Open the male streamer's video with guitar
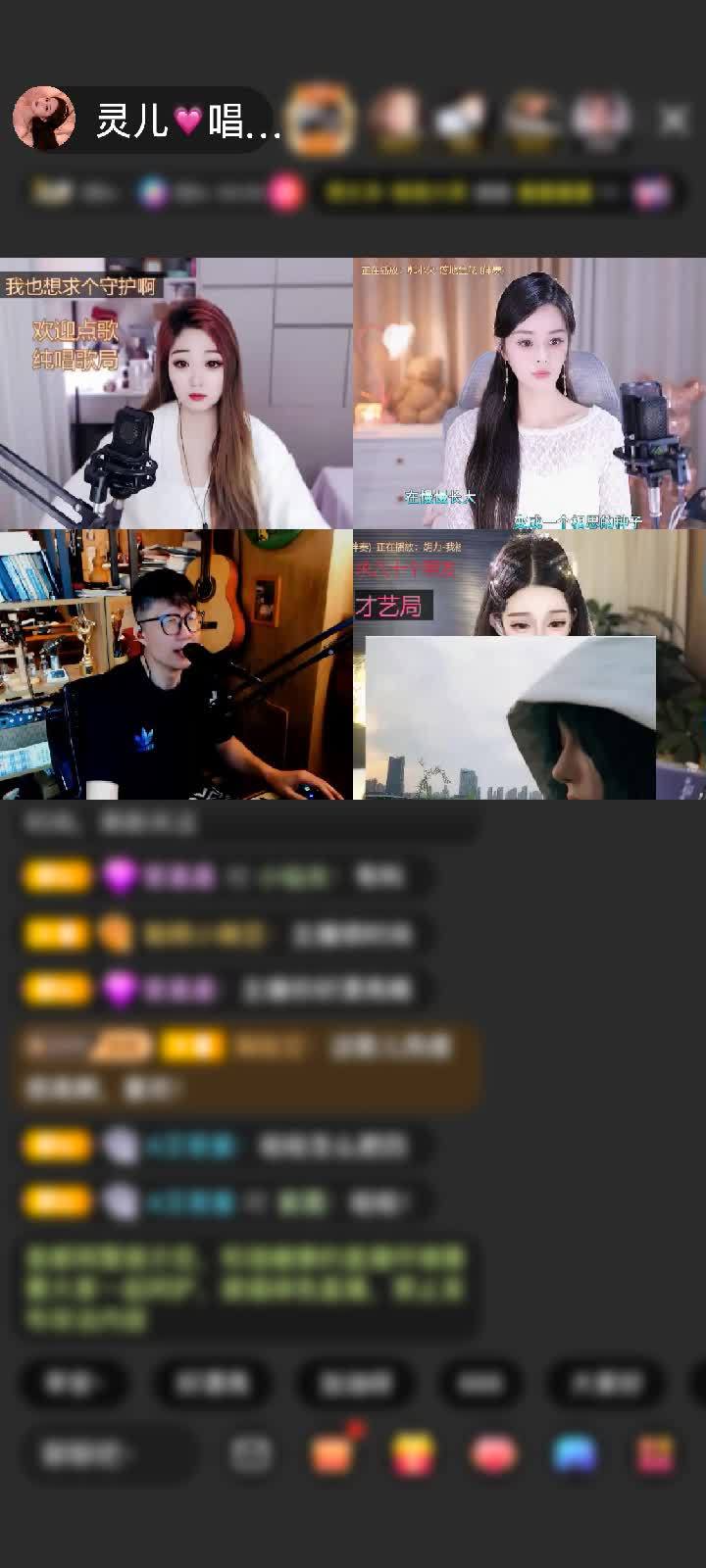 pyautogui.click(x=176, y=664)
